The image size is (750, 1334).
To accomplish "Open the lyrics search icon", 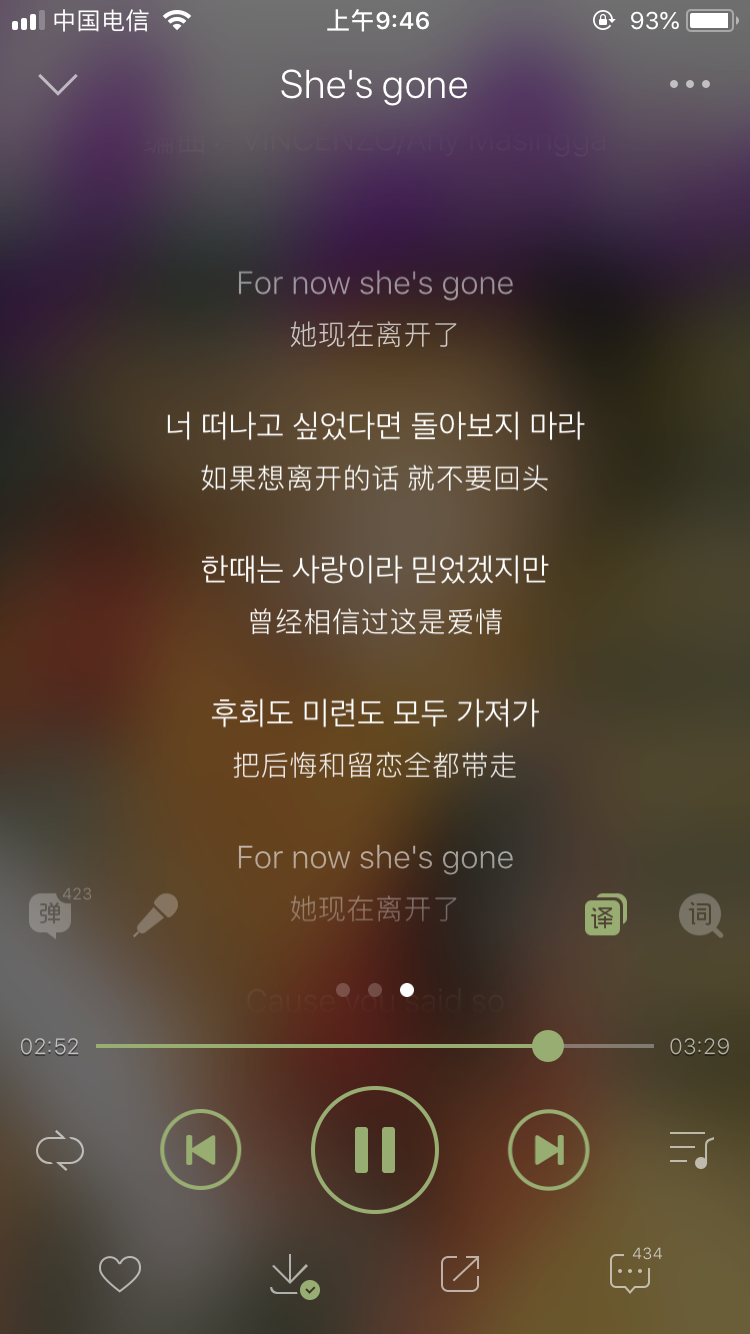I will [700, 914].
